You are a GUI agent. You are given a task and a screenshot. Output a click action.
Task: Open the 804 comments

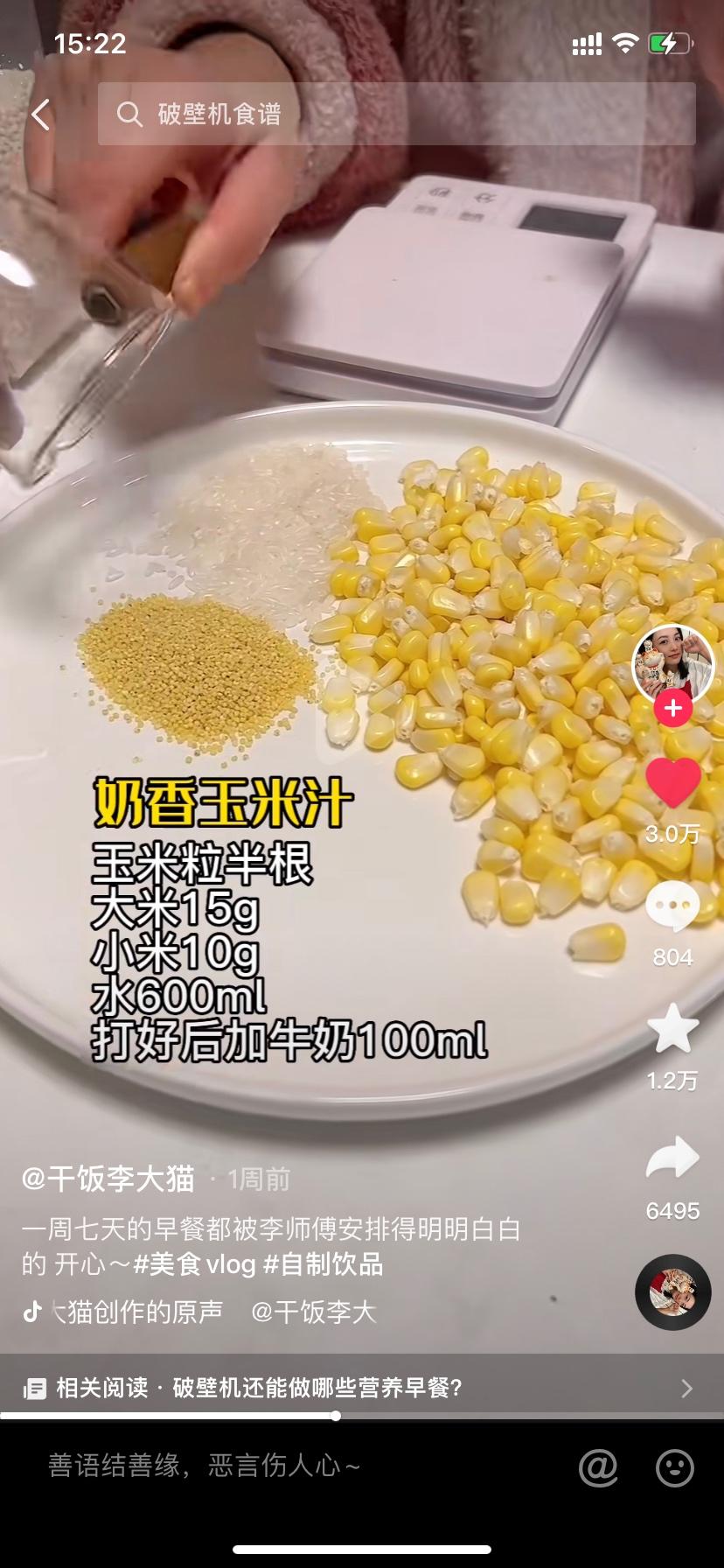click(x=672, y=907)
